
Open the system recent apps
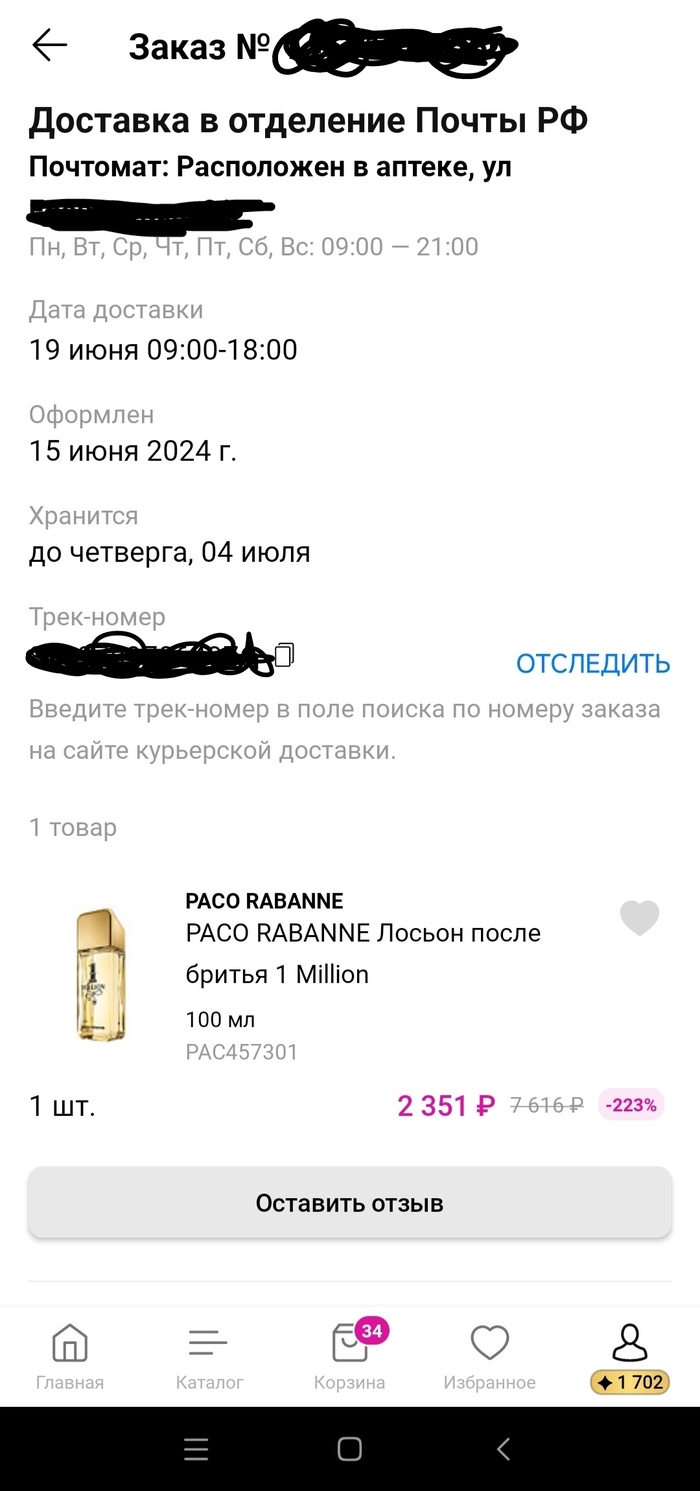coord(196,1449)
